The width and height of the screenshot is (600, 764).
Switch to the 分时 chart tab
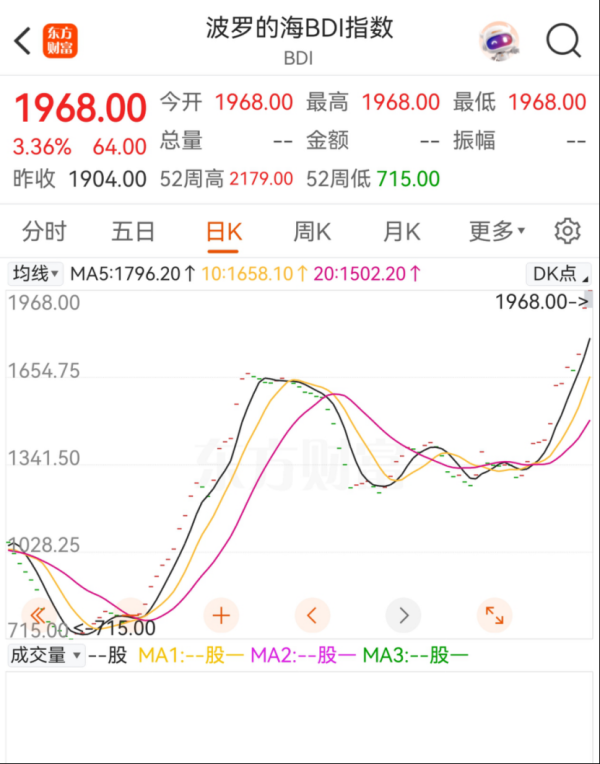pyautogui.click(x=44, y=232)
